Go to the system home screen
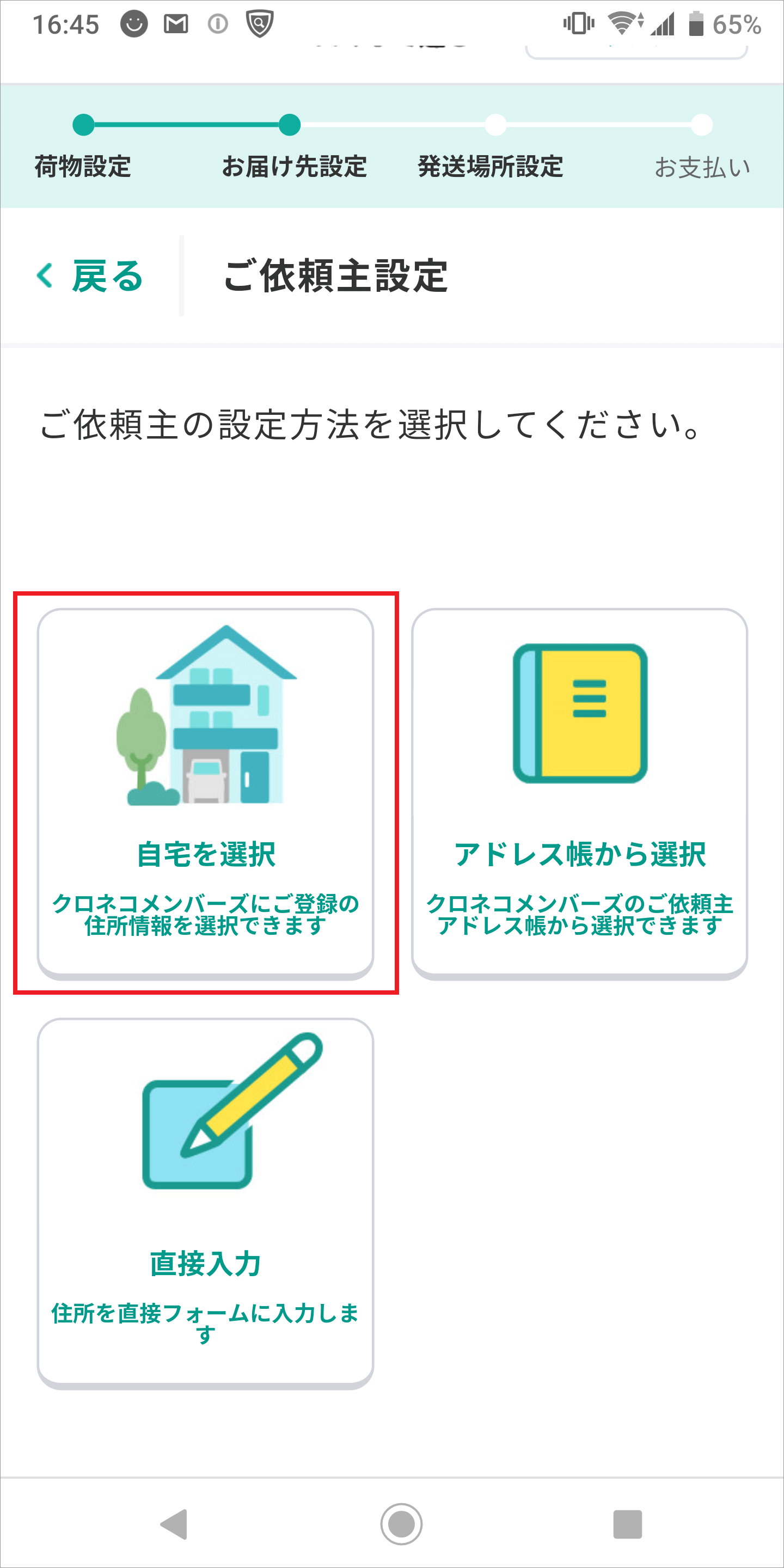Viewport: 784px width, 1568px height. click(x=401, y=1524)
